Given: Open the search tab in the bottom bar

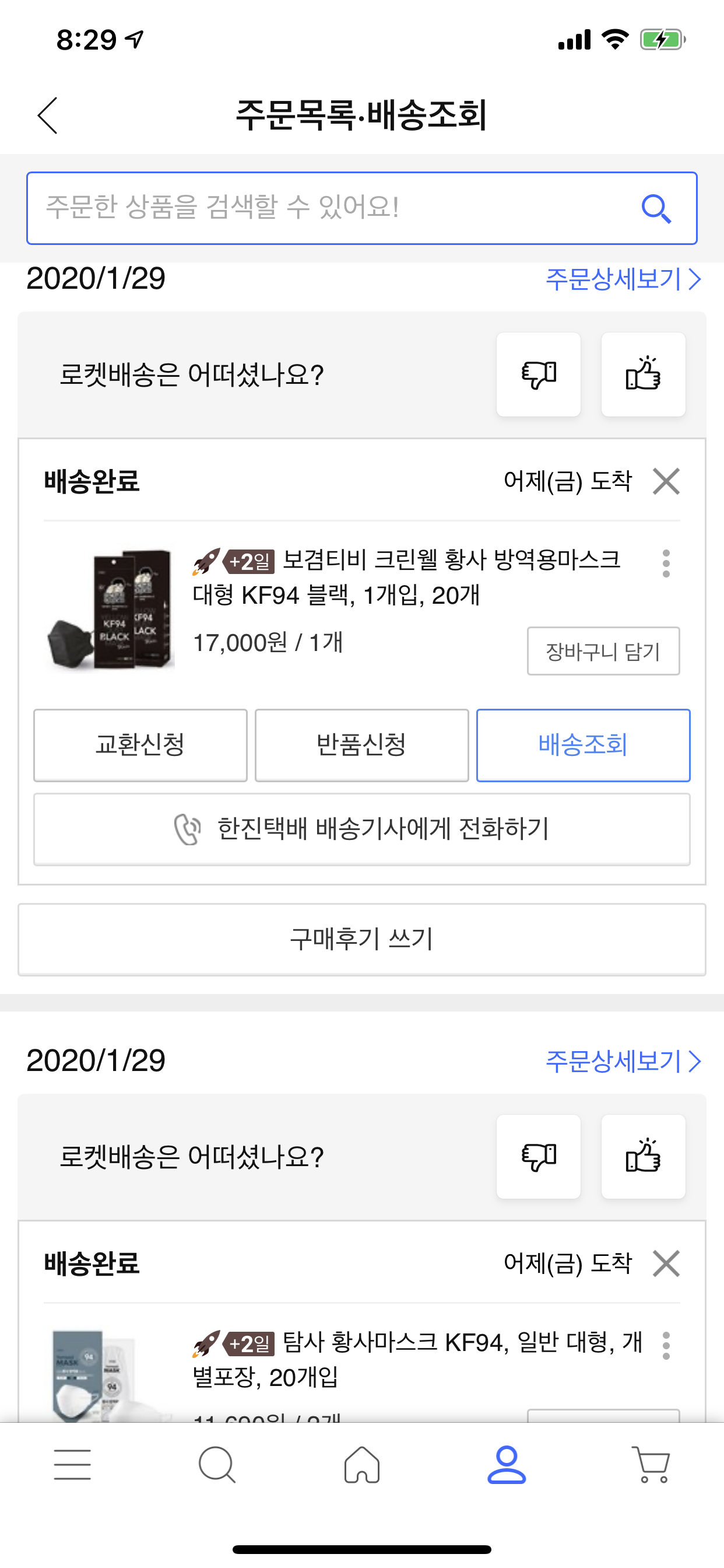Looking at the screenshot, I should pyautogui.click(x=217, y=1465).
